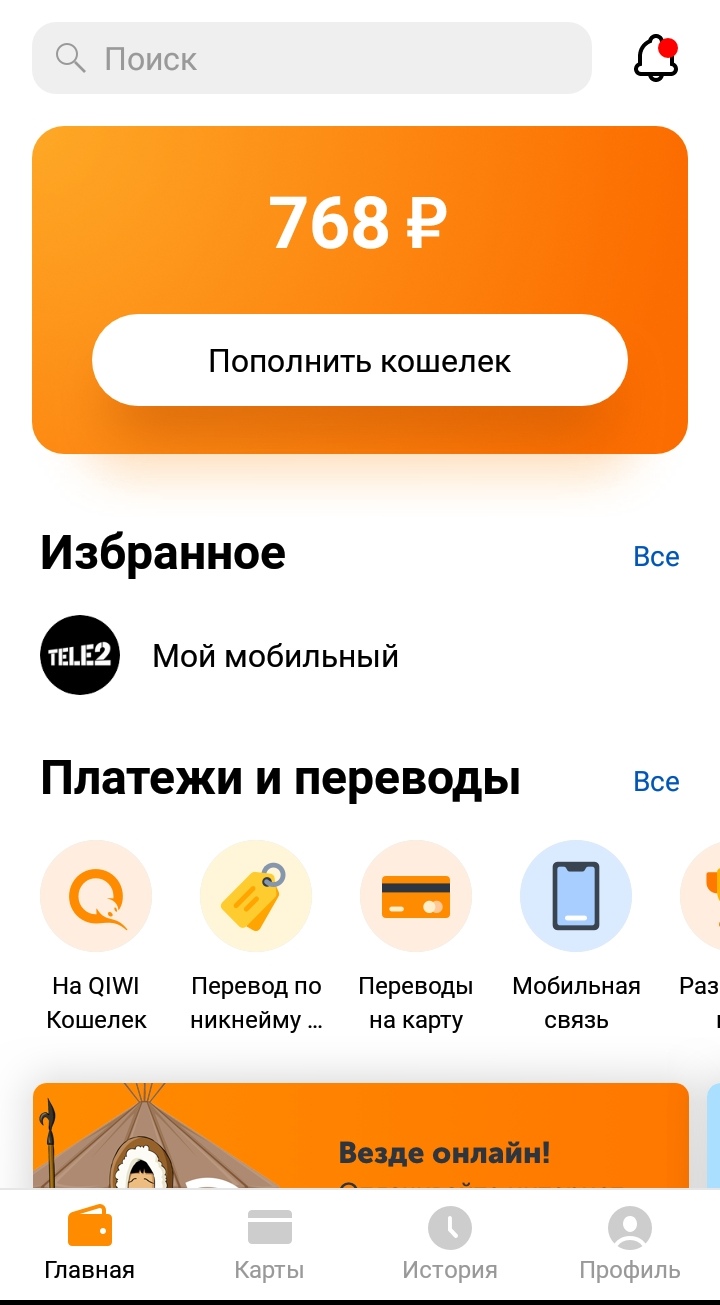Screen dimensions: 720x1305
Task: Go to the Профиль tab
Action: [x=630, y=1245]
